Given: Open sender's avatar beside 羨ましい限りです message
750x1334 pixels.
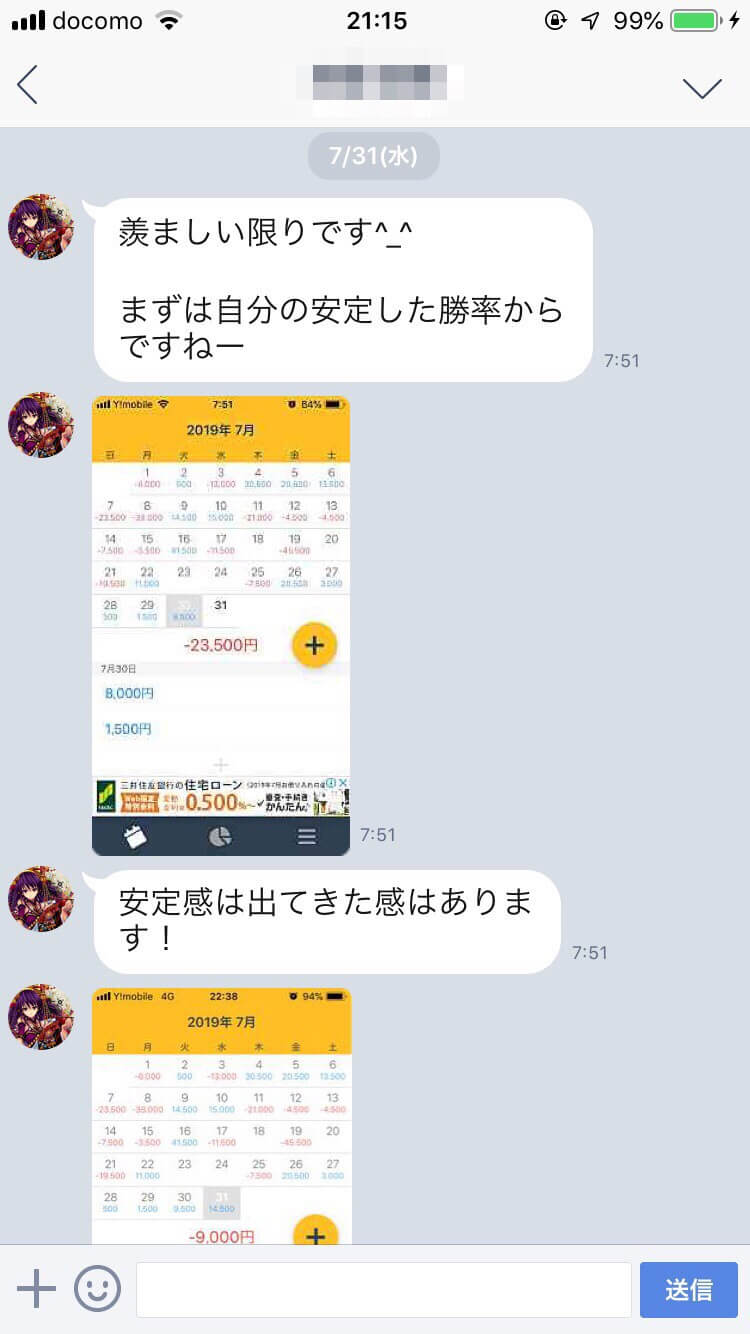Looking at the screenshot, I should point(41,227).
